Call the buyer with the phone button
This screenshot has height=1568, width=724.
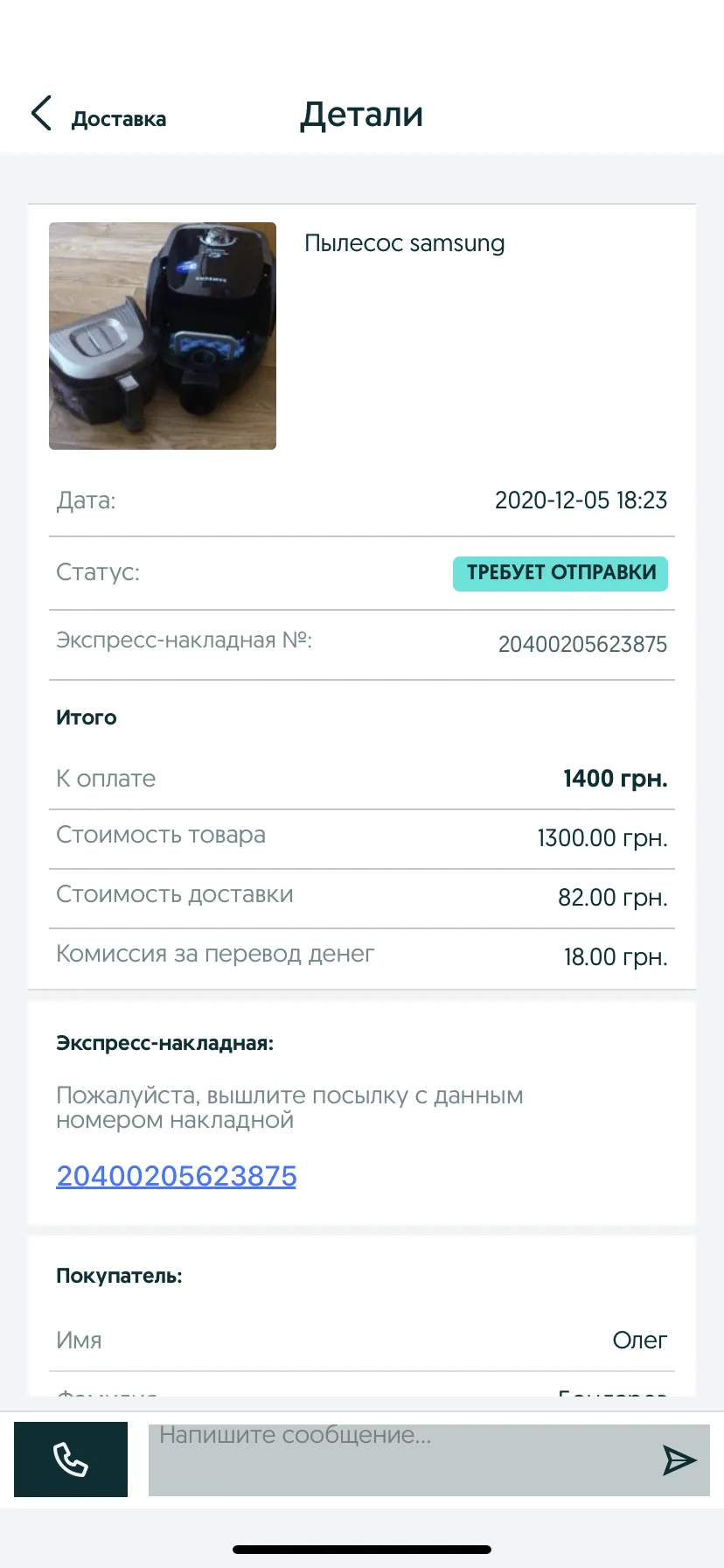[71, 1459]
